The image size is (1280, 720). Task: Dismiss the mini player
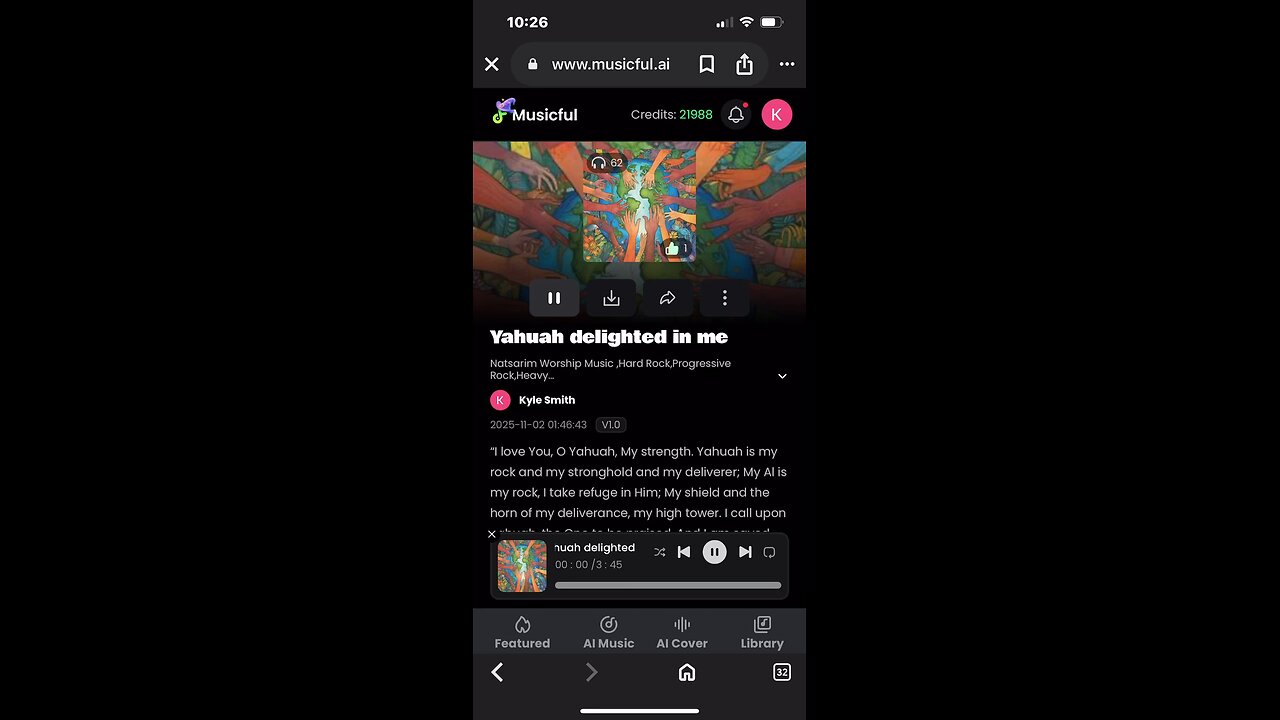491,534
